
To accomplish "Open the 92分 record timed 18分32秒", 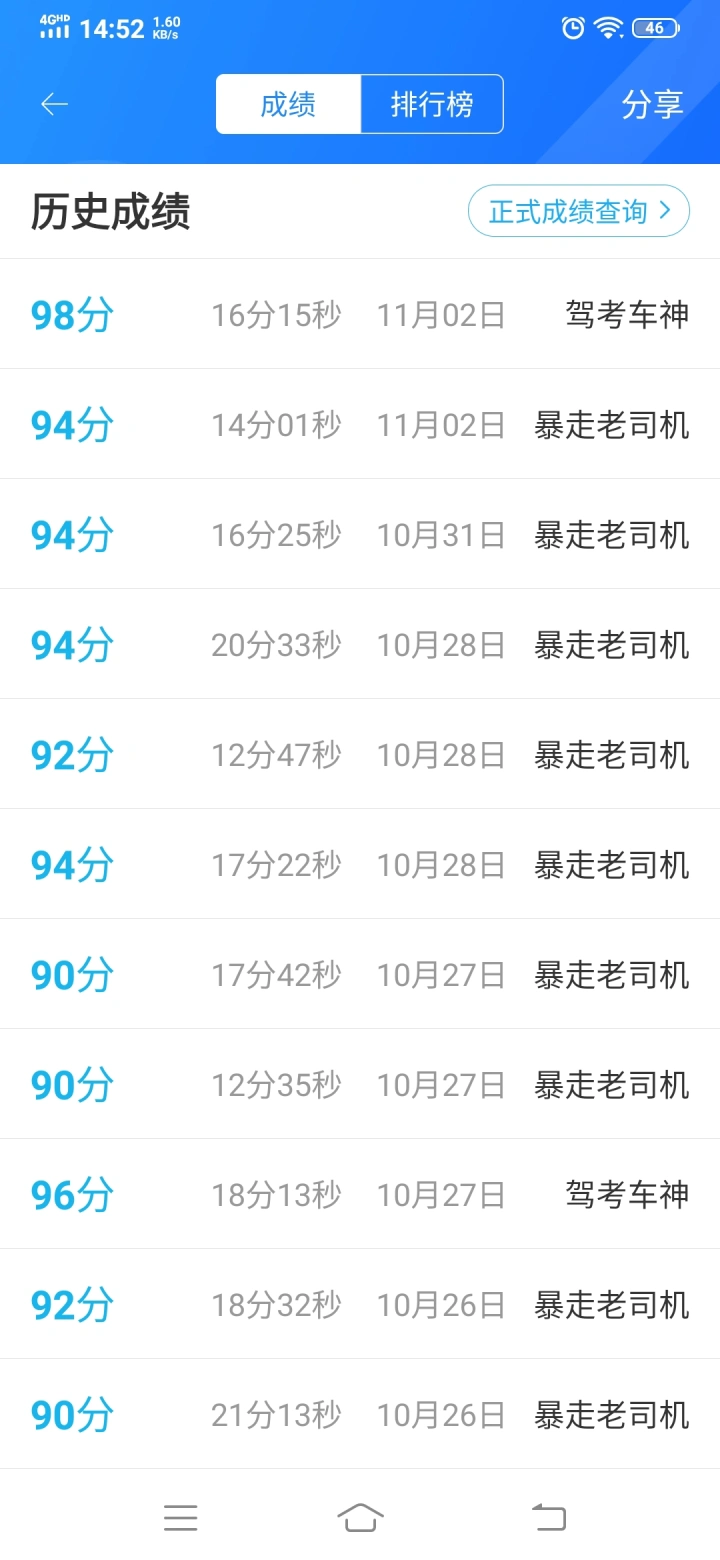I will tap(360, 1305).
